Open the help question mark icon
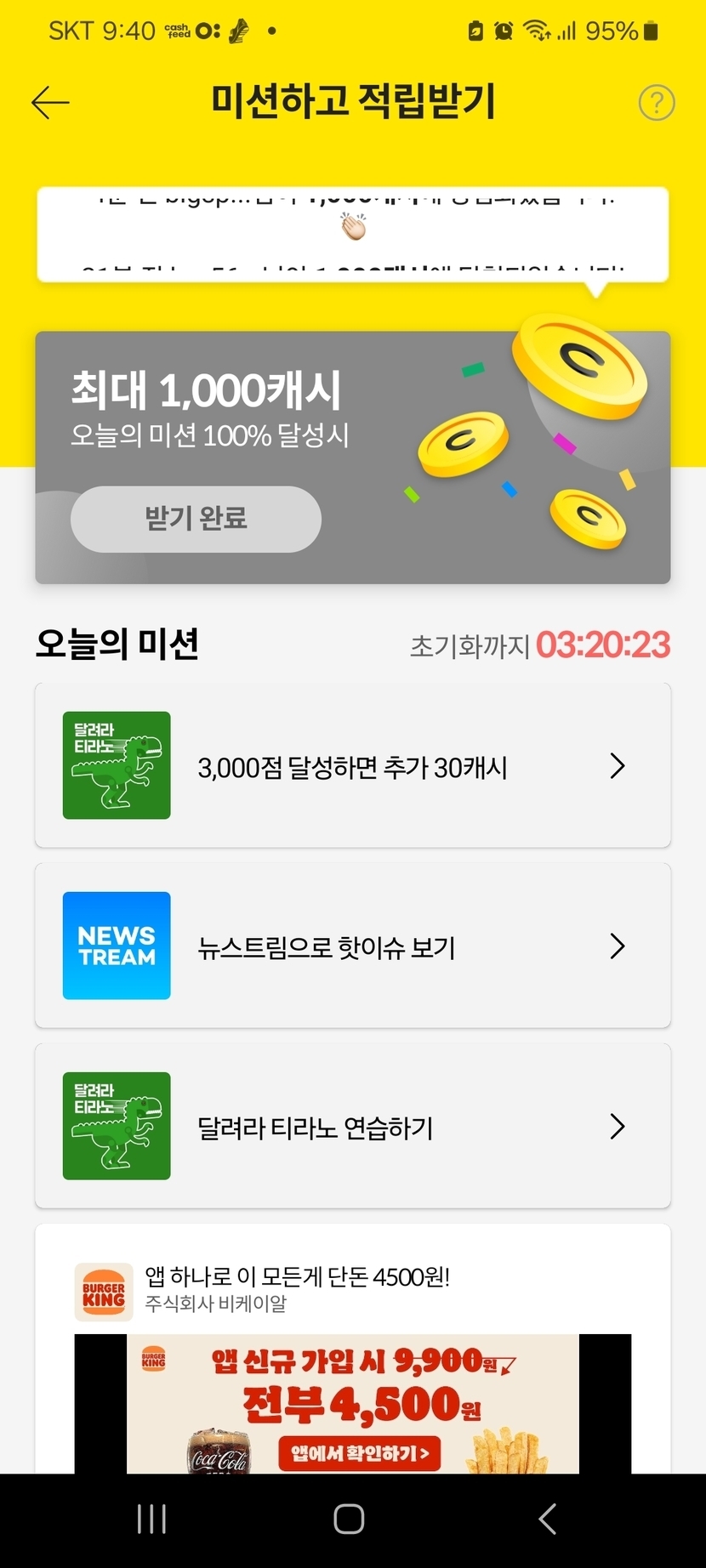This screenshot has width=706, height=1568. [656, 103]
